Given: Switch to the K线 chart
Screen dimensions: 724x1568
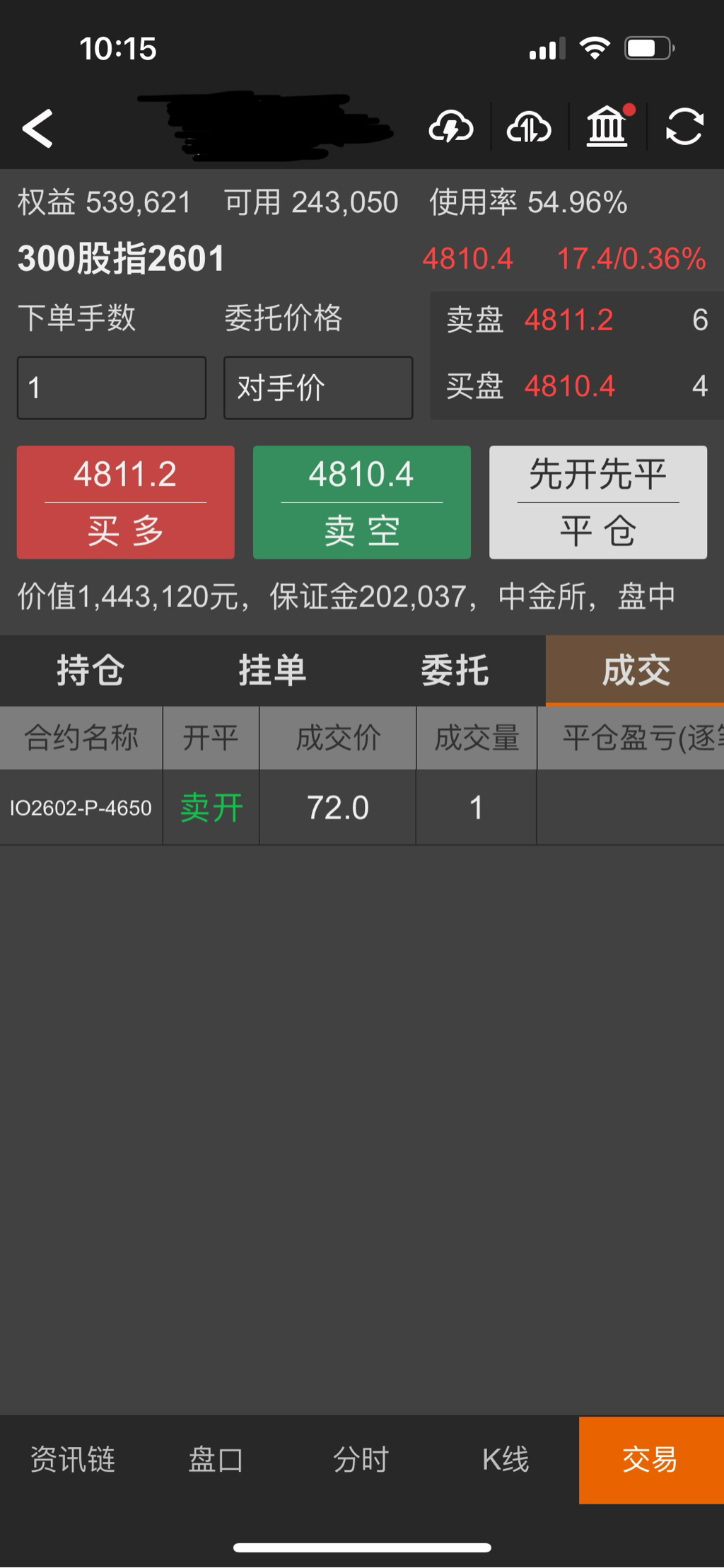Looking at the screenshot, I should tap(506, 1459).
